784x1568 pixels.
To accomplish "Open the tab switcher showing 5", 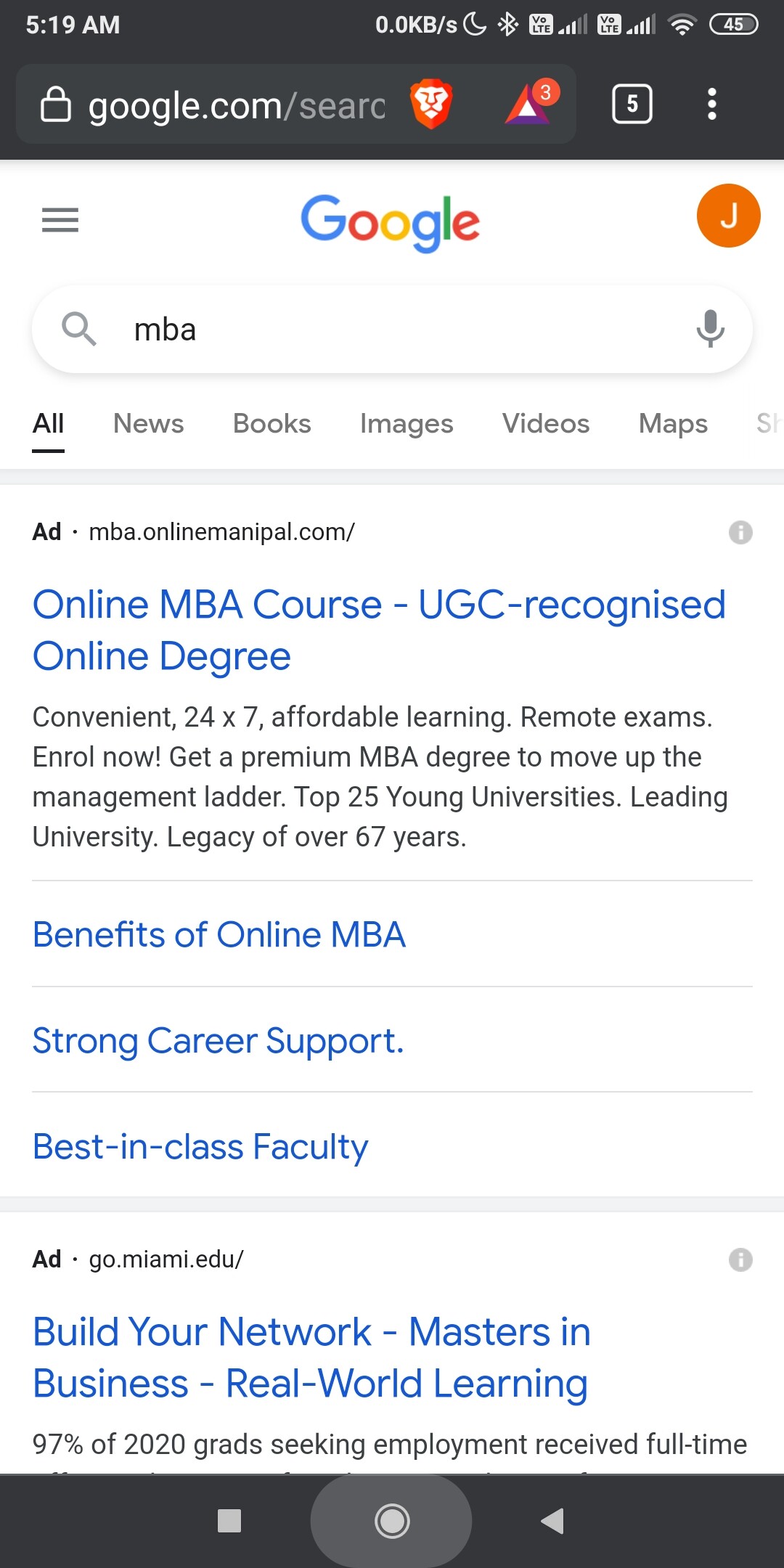I will tap(632, 104).
